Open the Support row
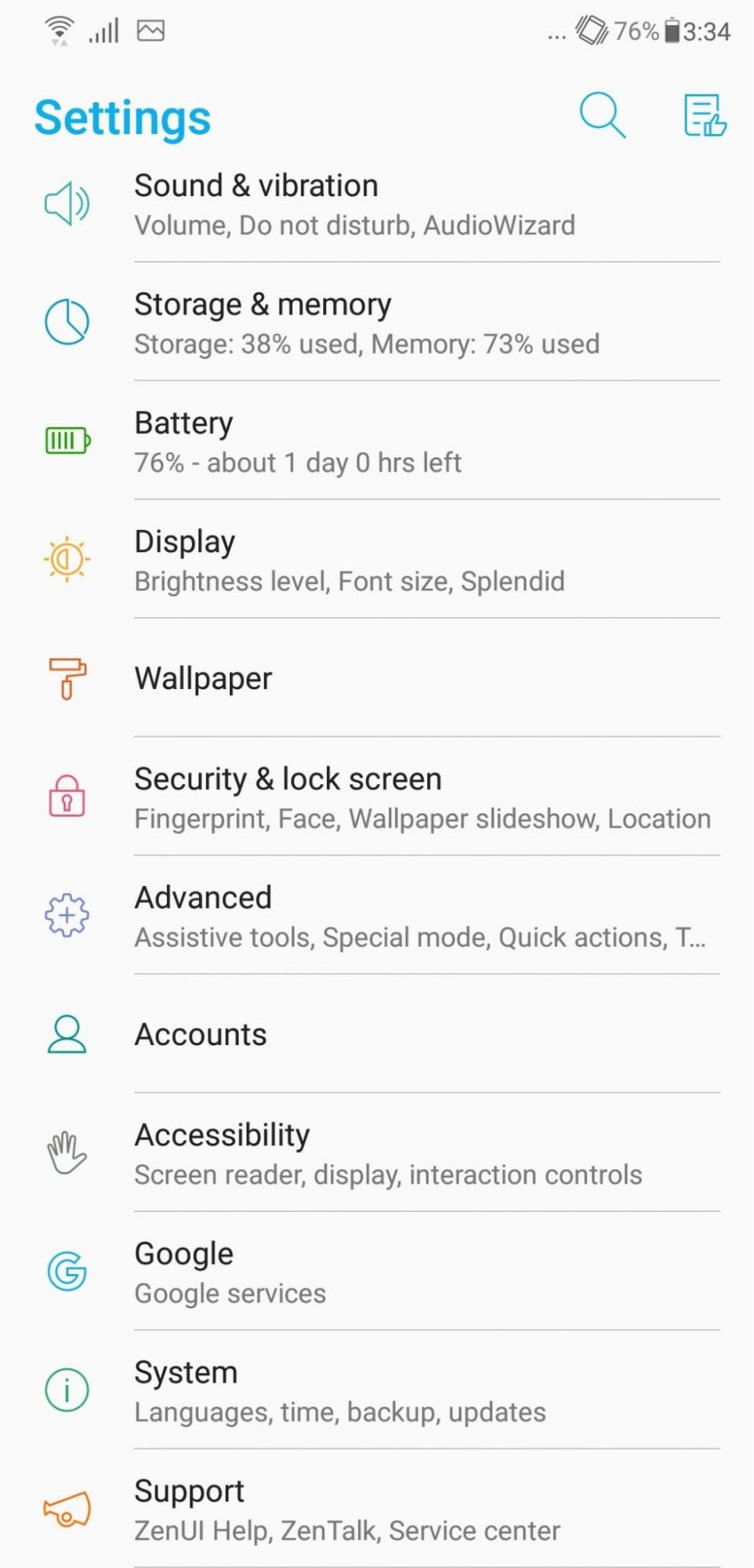This screenshot has height=1568, width=754. pos(376,1509)
